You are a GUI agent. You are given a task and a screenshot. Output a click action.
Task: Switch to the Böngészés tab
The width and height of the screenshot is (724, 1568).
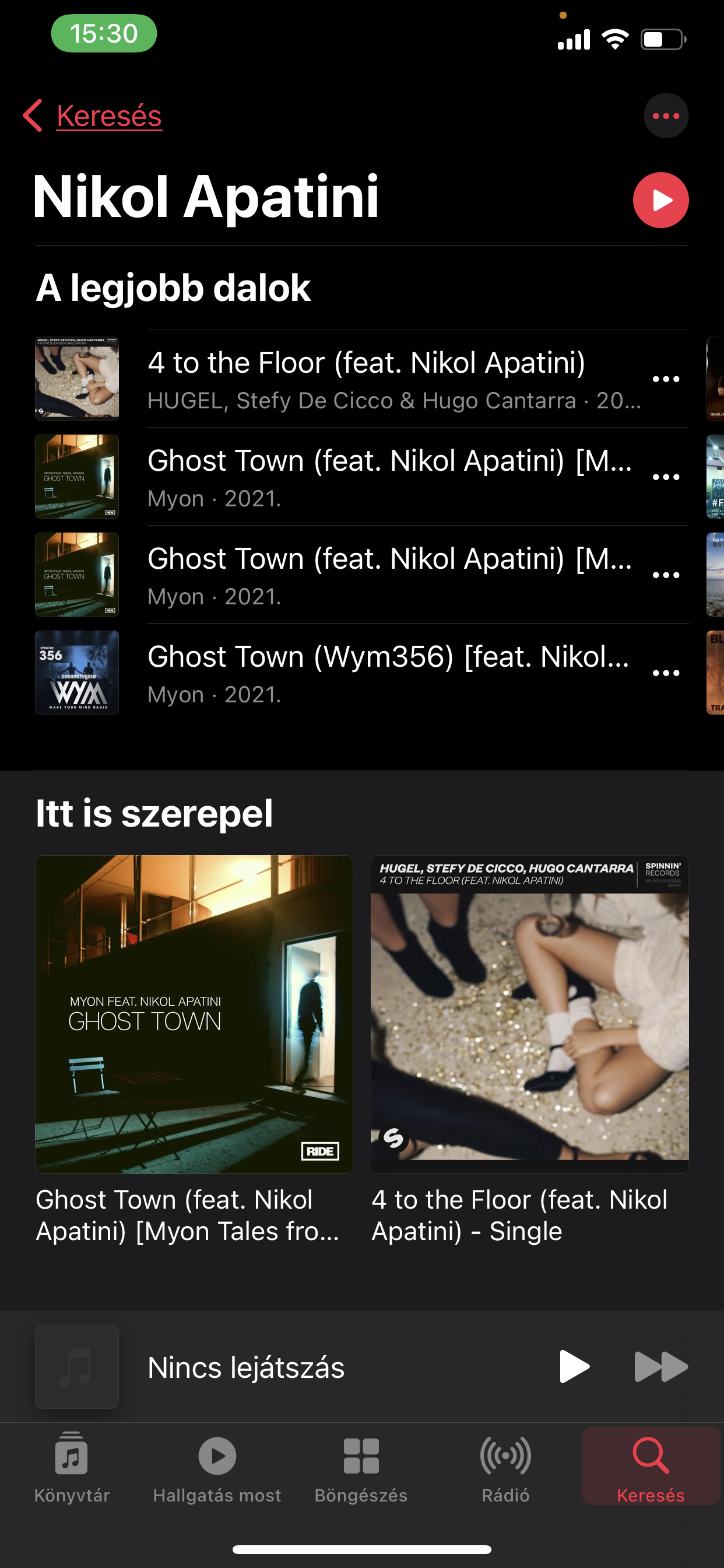click(361, 1468)
